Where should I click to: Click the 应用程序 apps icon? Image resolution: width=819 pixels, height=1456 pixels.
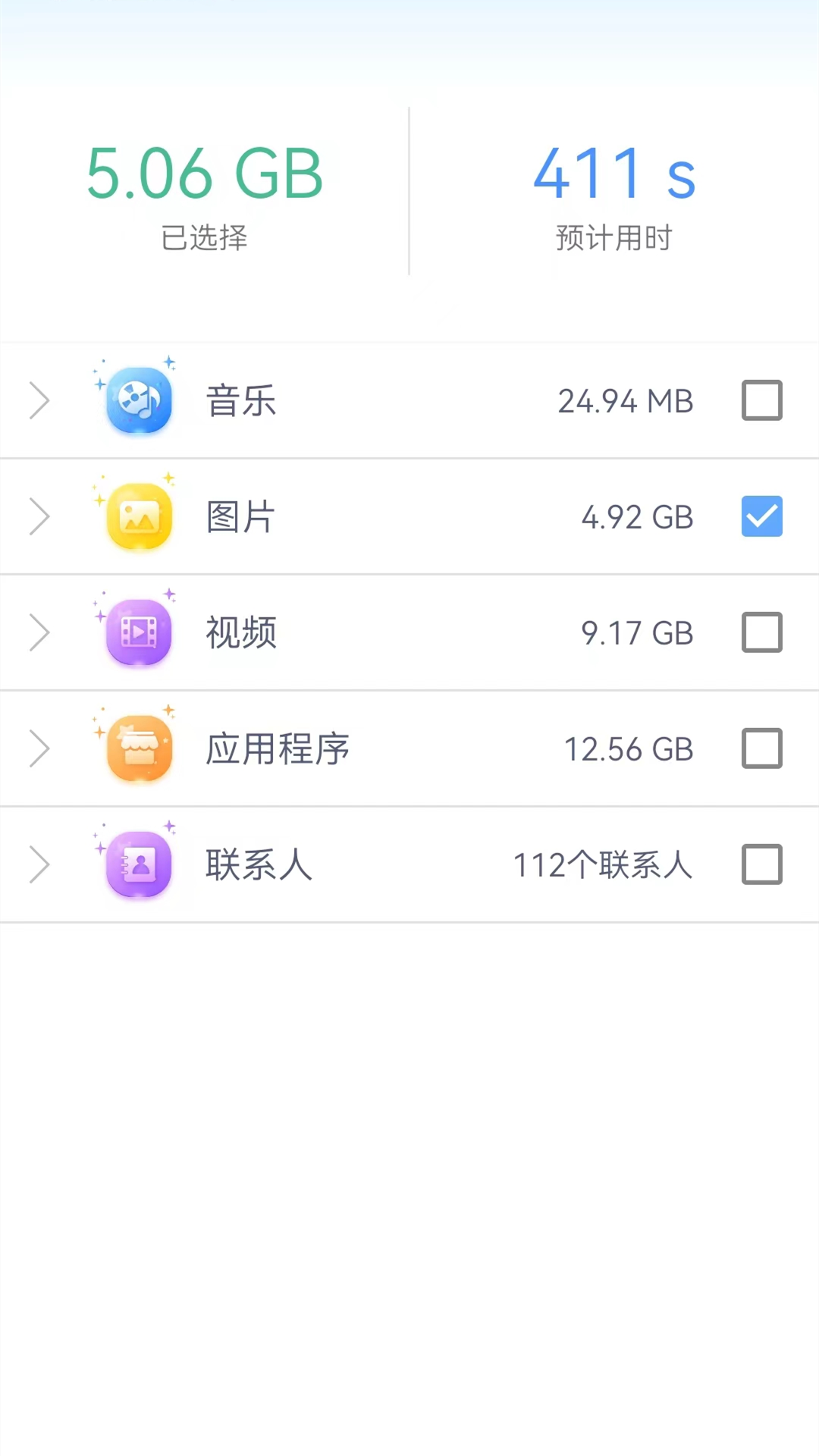click(x=136, y=748)
